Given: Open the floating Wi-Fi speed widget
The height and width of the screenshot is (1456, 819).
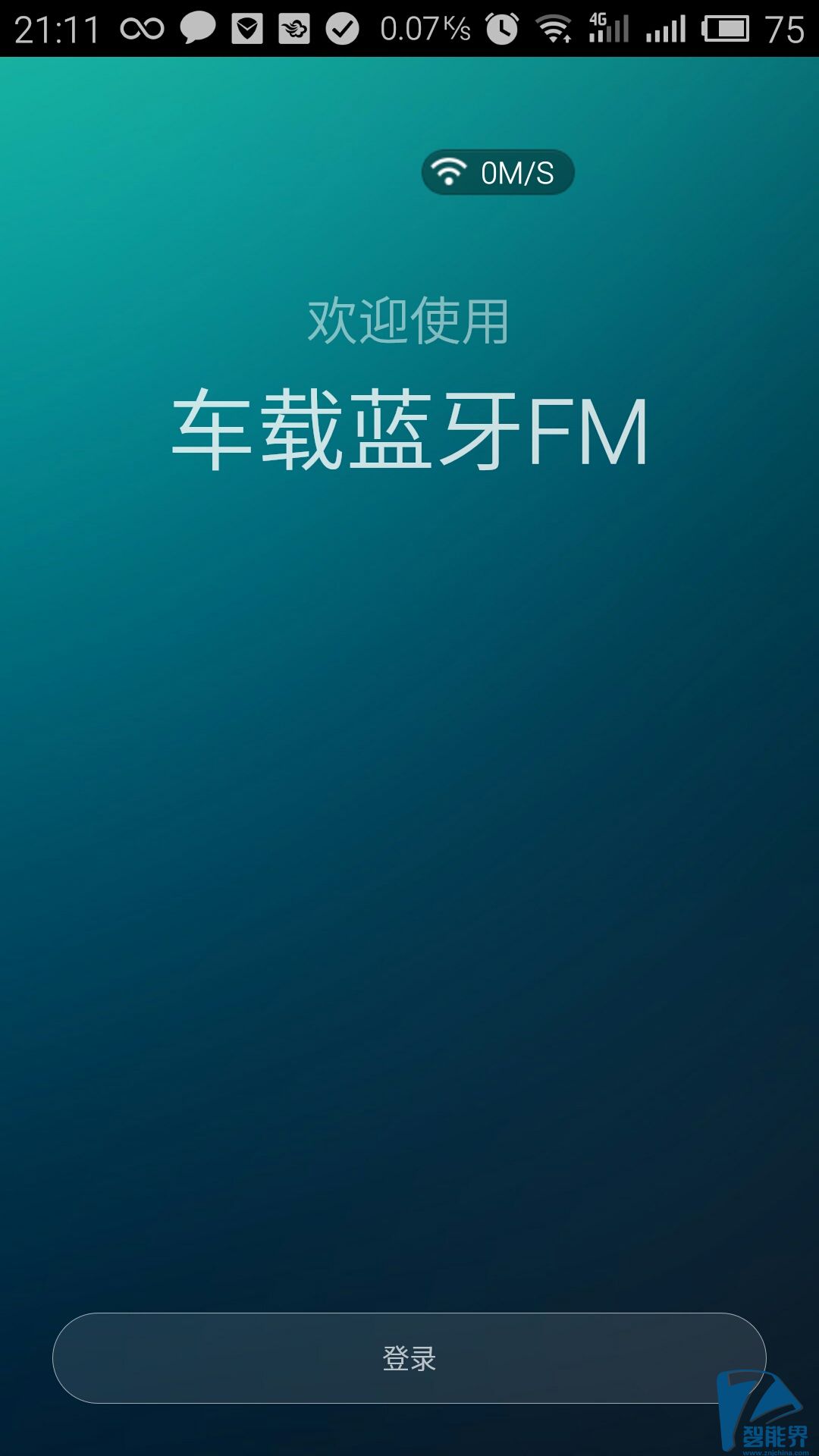Looking at the screenshot, I should point(497,173).
